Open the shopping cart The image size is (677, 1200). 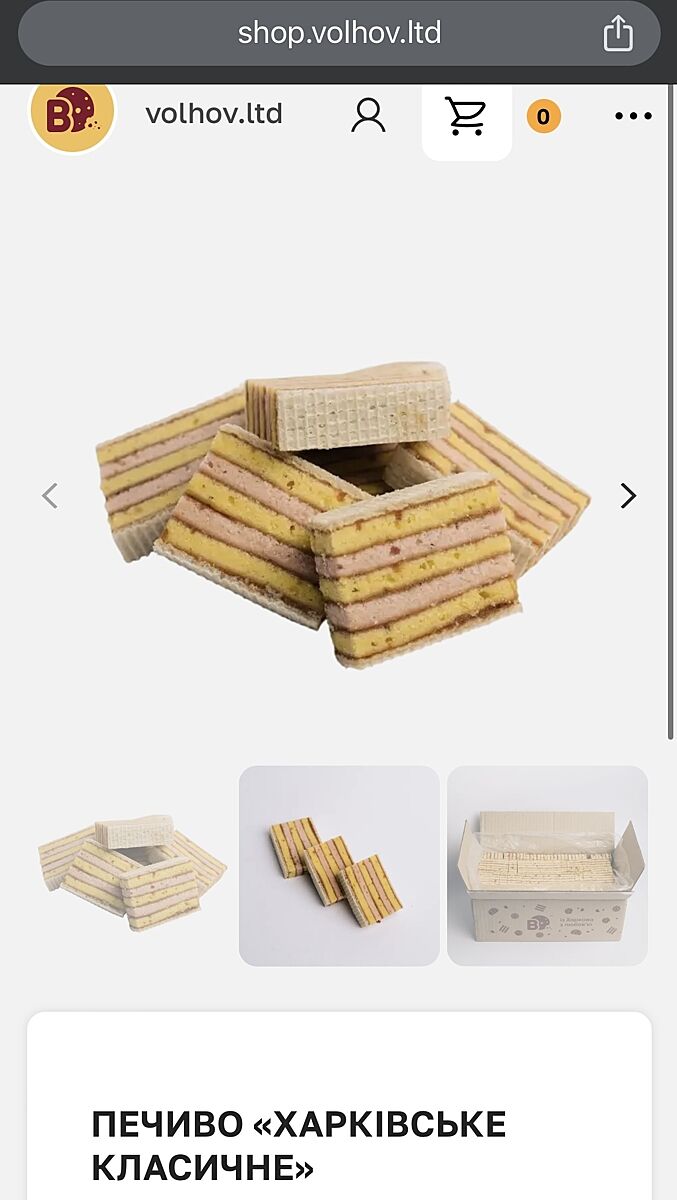pyautogui.click(x=466, y=117)
